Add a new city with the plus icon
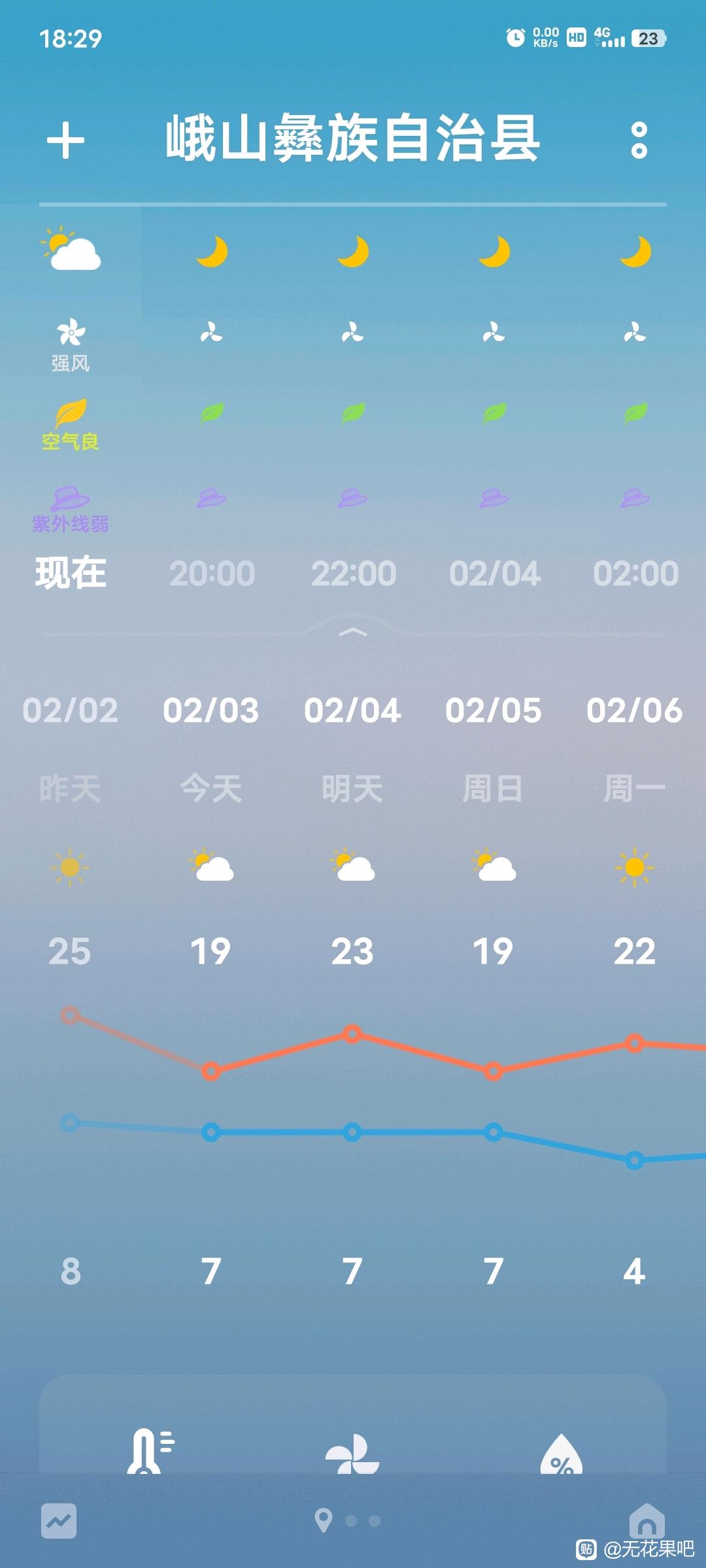Viewport: 706px width, 1568px height. pos(65,140)
